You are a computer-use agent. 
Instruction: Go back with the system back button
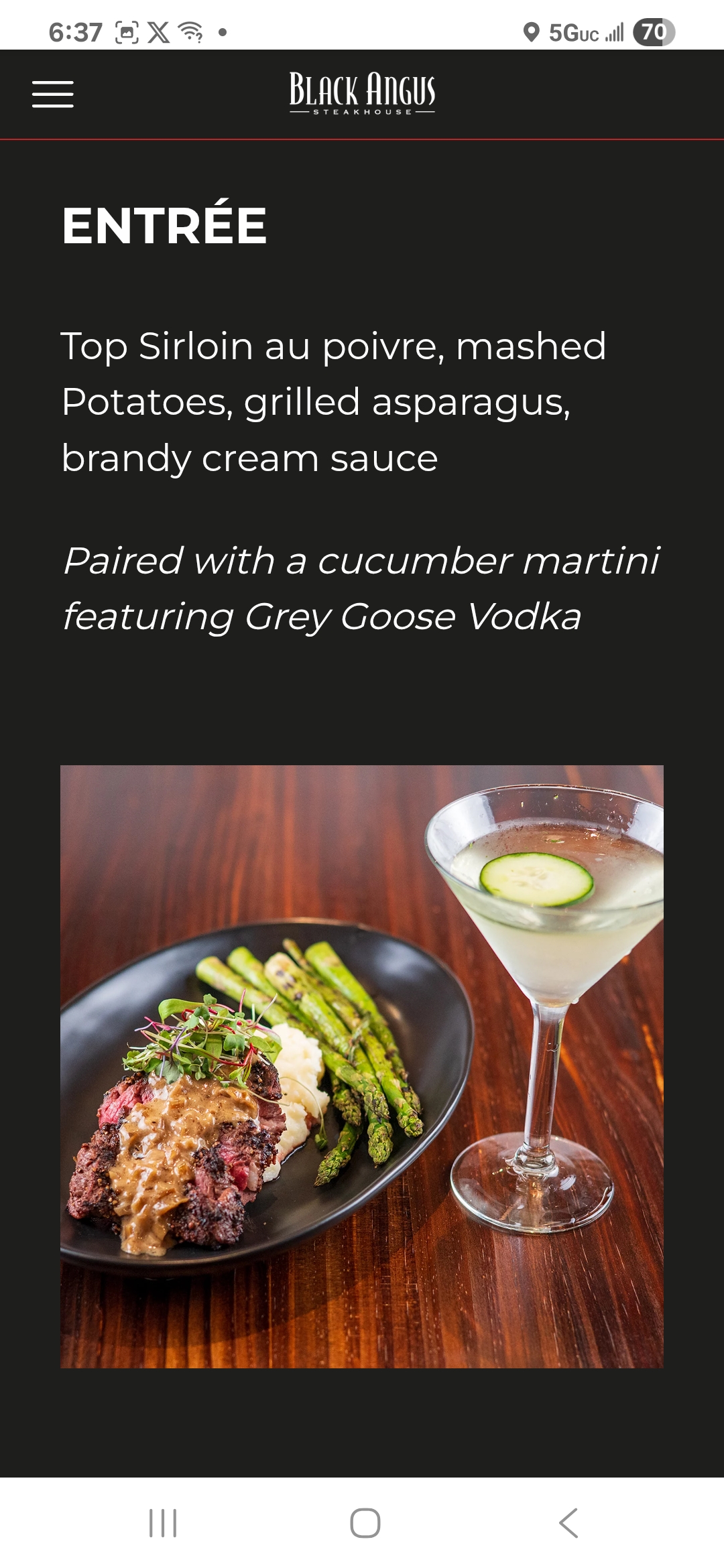click(568, 1523)
